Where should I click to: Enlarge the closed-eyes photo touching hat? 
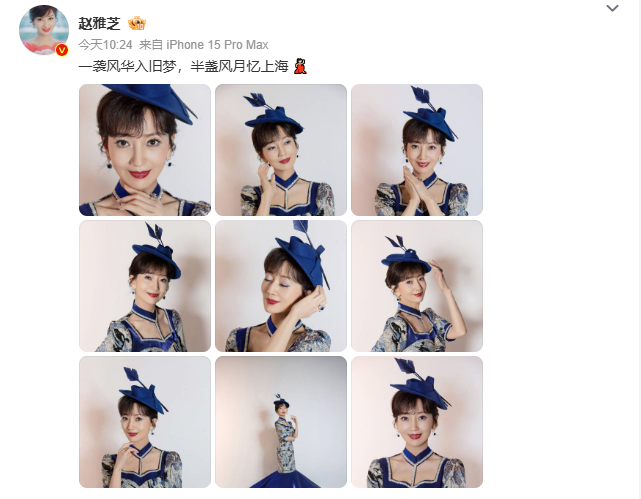281,286
